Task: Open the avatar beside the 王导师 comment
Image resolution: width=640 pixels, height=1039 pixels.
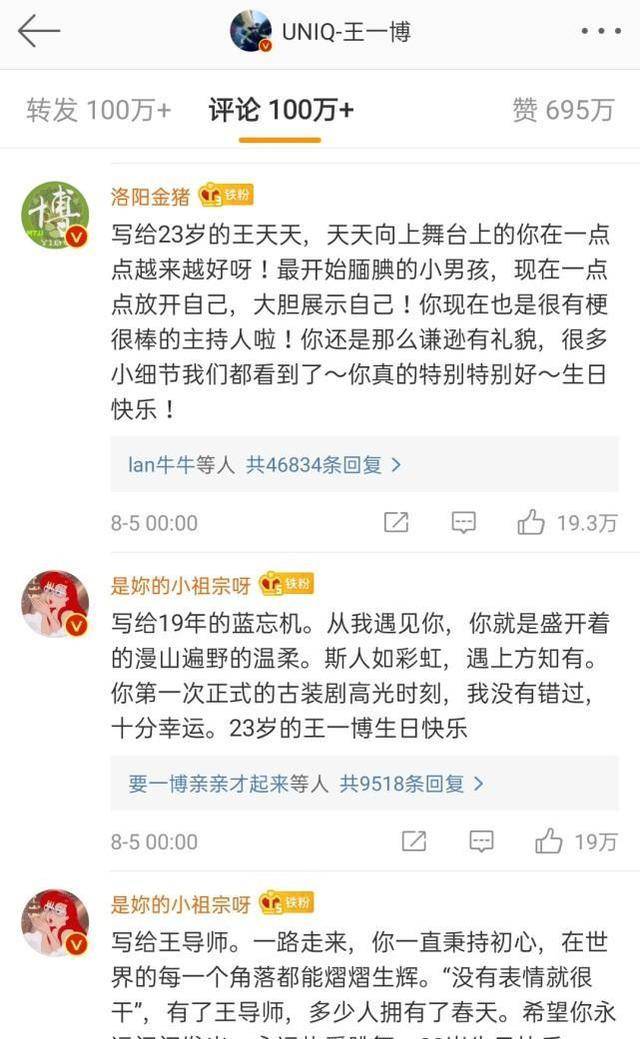Action: point(55,923)
